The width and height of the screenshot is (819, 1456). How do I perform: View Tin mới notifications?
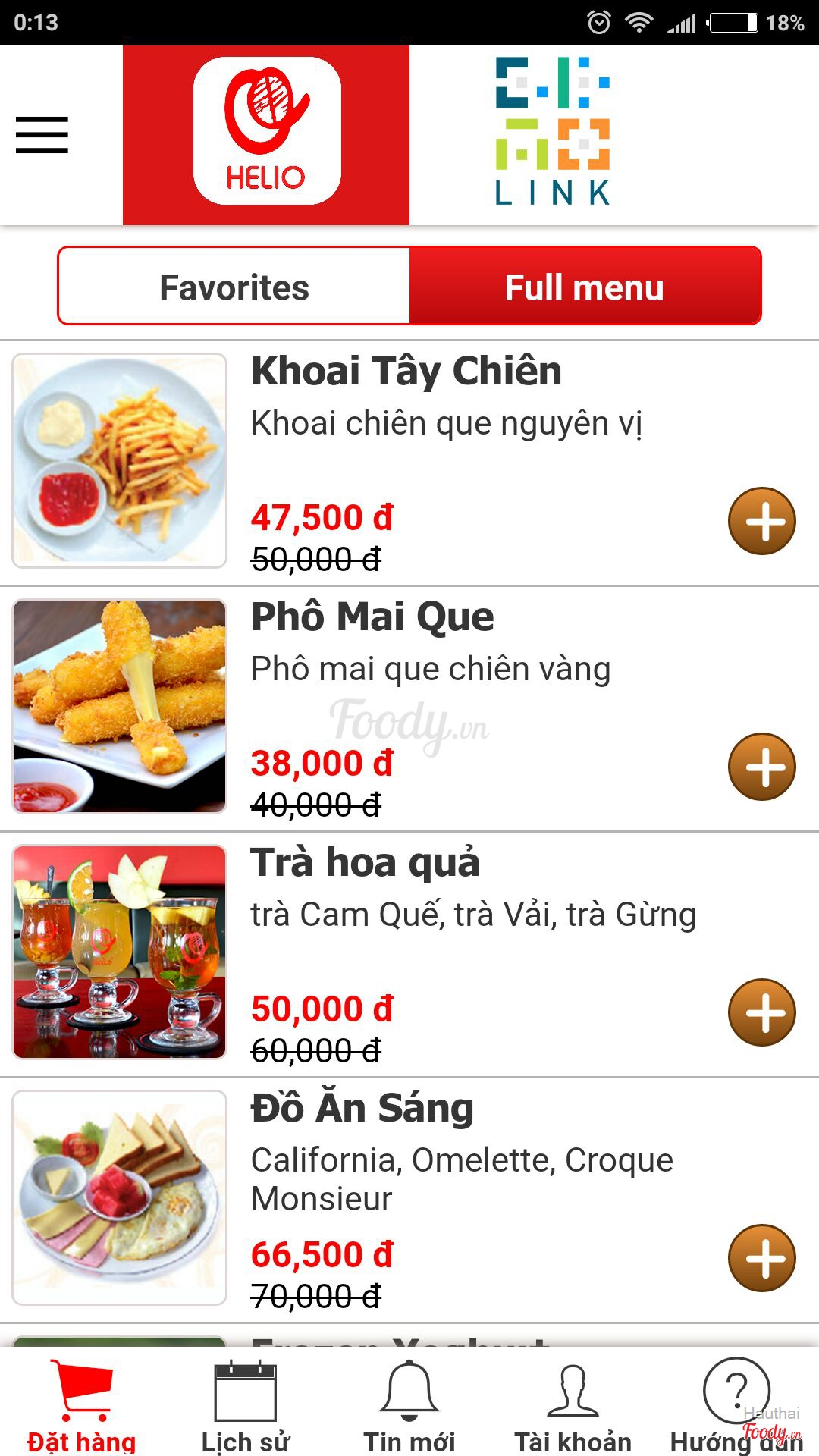[x=409, y=1404]
